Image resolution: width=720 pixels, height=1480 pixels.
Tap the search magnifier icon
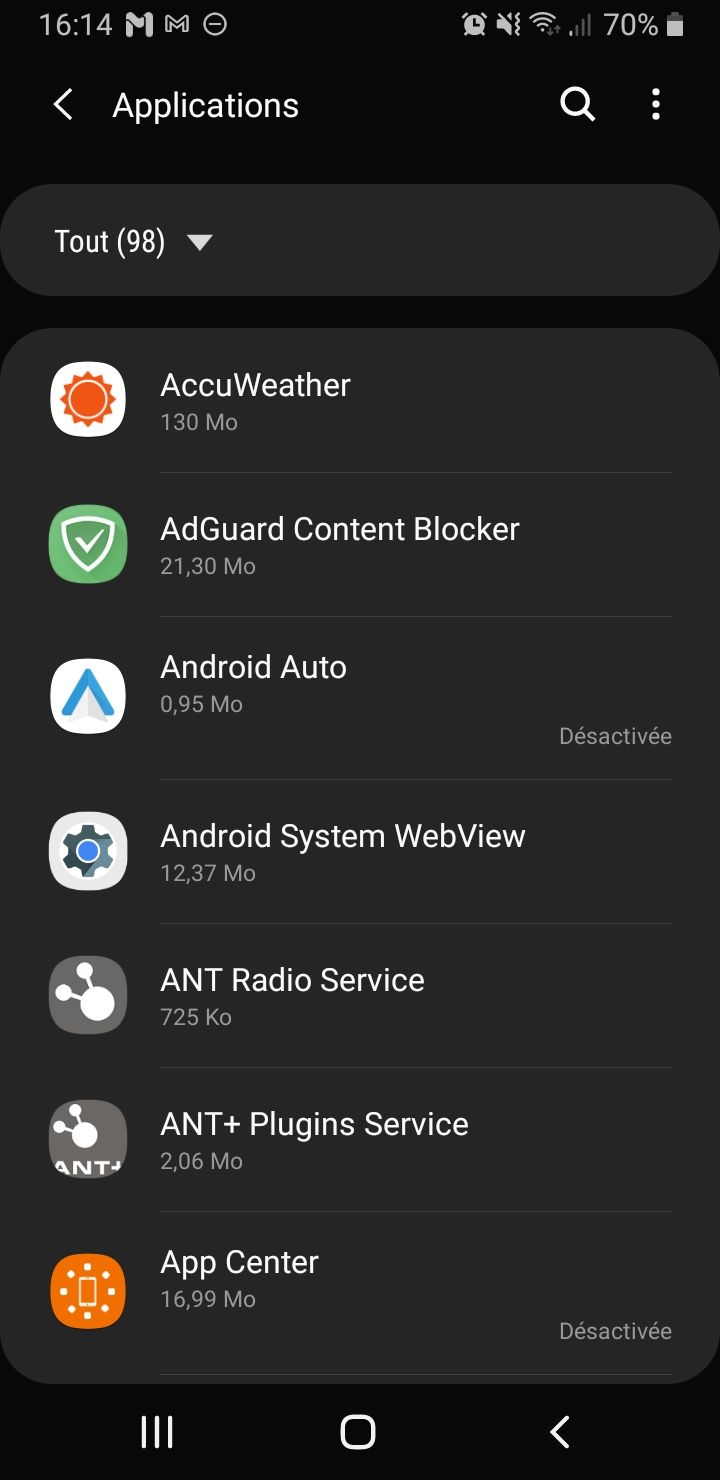click(577, 104)
